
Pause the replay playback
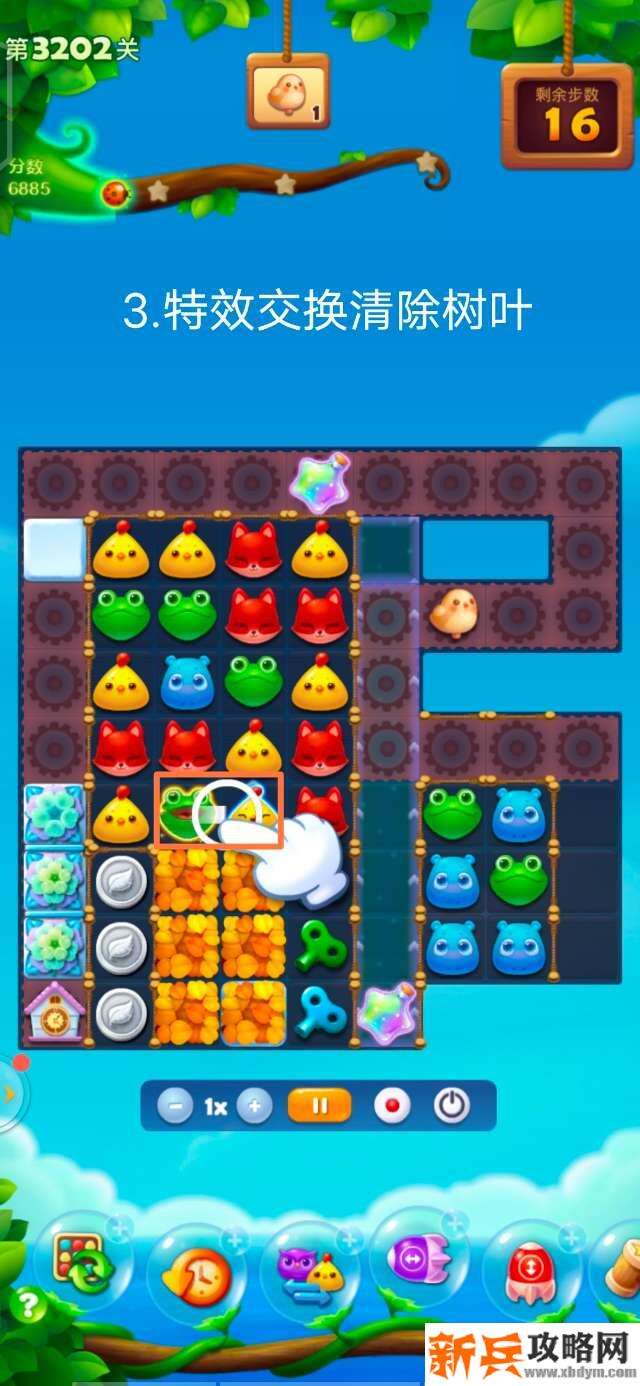coord(320,1106)
